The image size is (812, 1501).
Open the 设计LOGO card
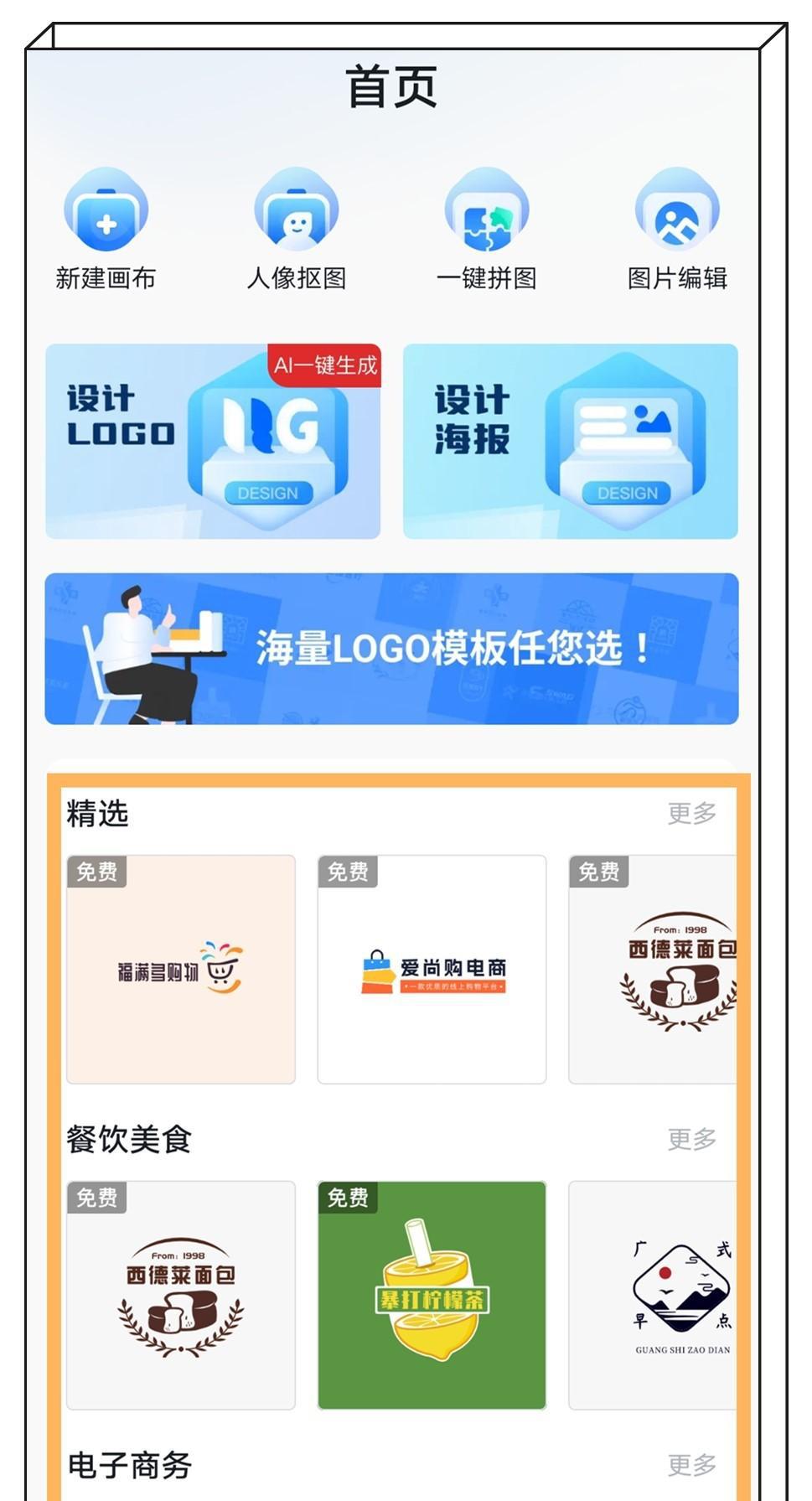point(213,441)
